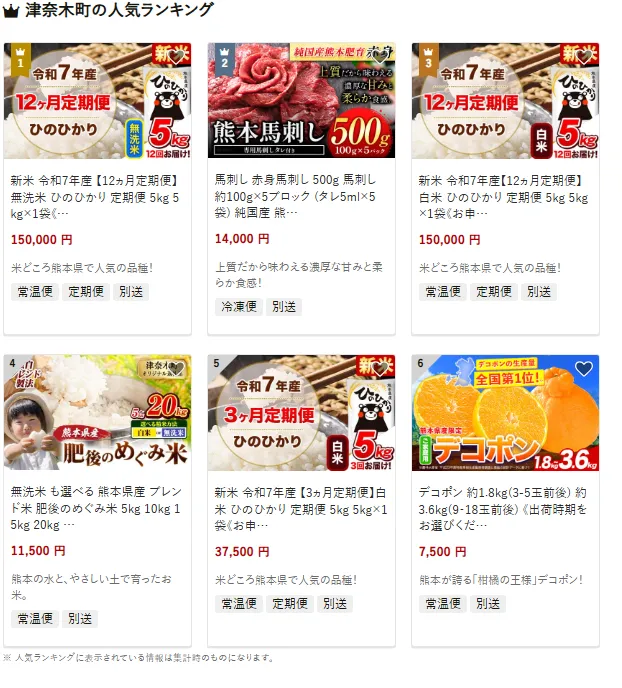Favorite the 肥後のめぐみ米 item
Screen dimensions: 622x688
click(176, 369)
